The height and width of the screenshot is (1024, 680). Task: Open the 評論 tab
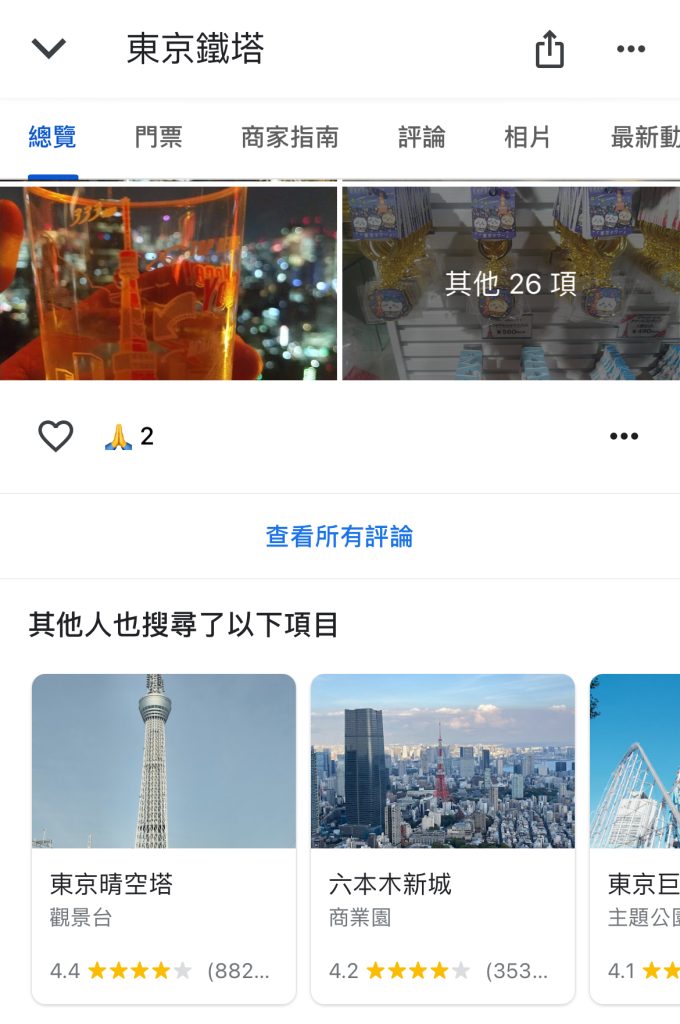coord(421,137)
